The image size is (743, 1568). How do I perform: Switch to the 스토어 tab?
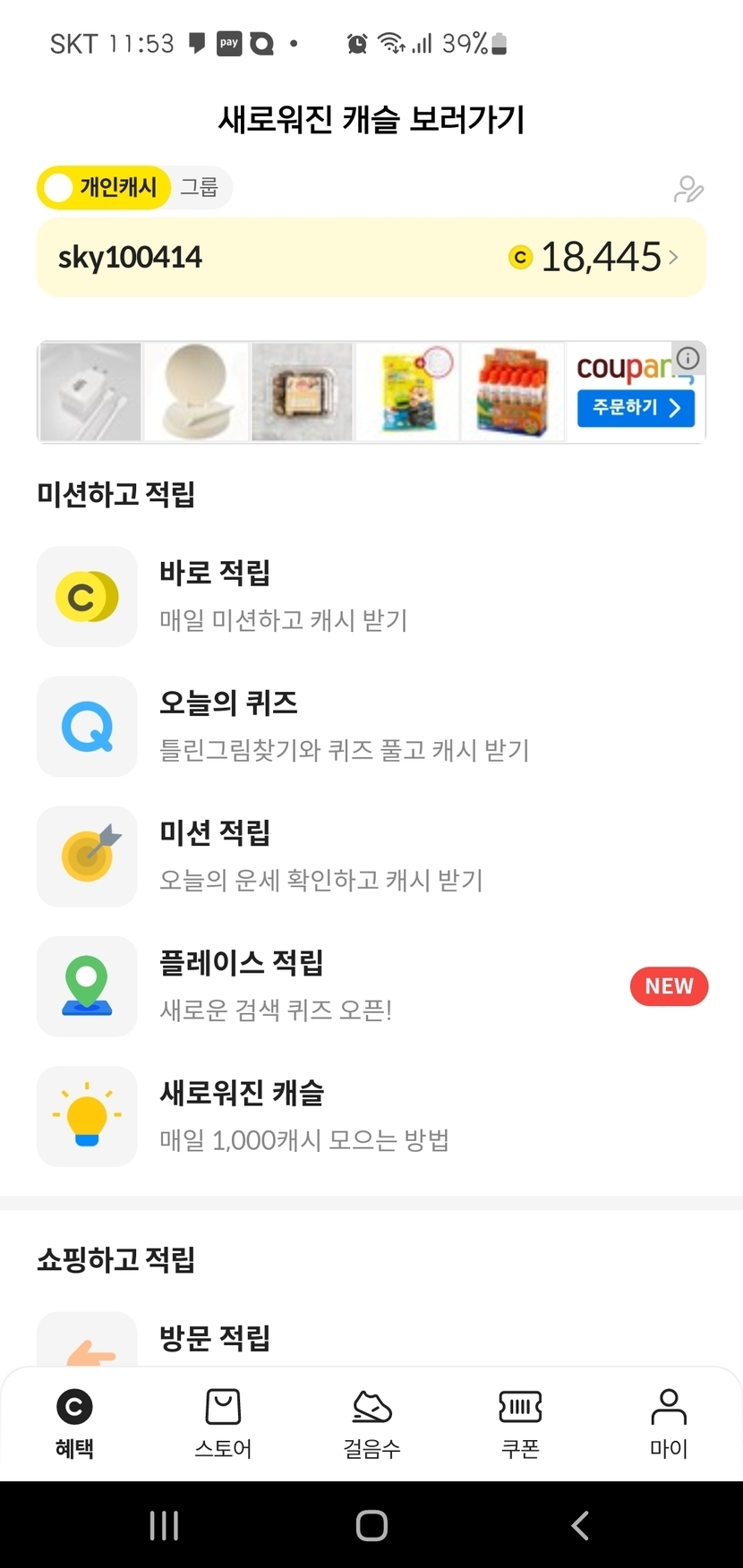tap(223, 1423)
